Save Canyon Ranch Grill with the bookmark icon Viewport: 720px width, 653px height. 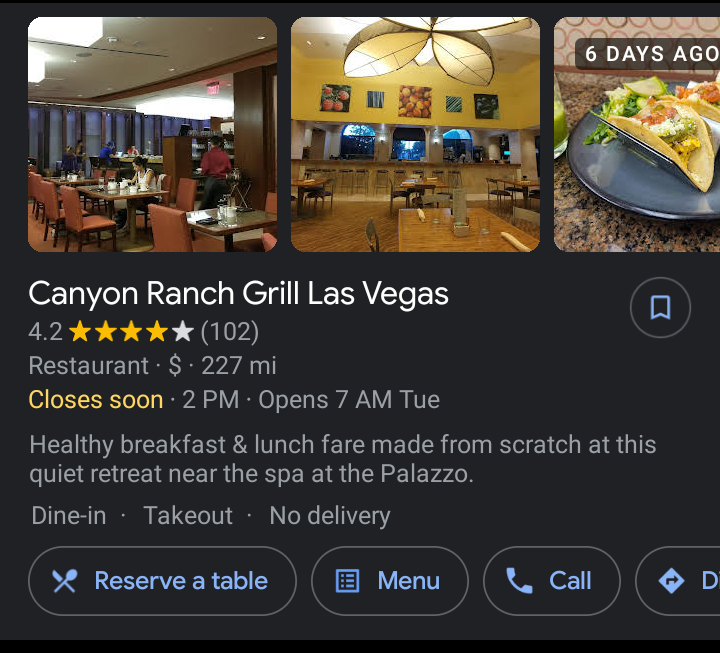[x=660, y=308]
